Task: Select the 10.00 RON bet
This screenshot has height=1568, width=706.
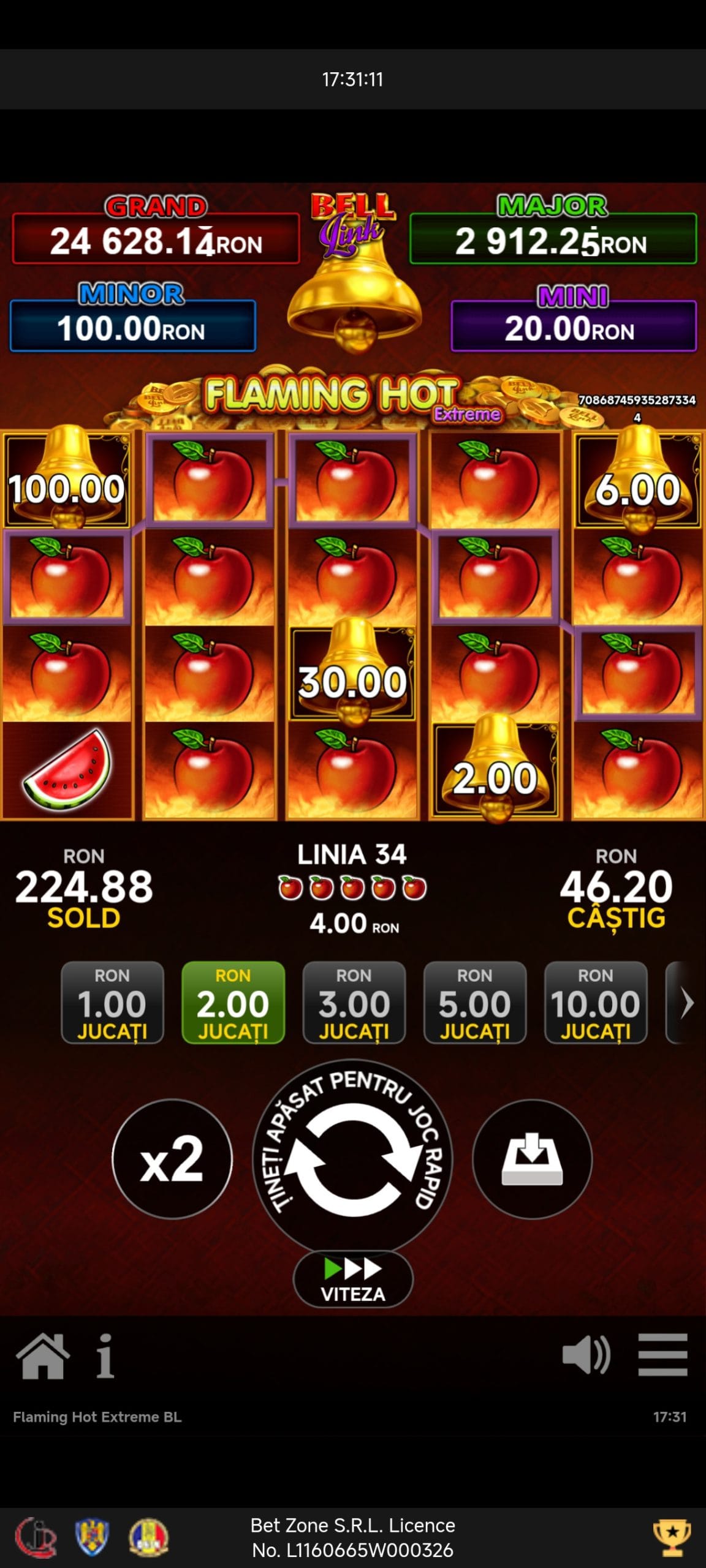Action: 595,1002
